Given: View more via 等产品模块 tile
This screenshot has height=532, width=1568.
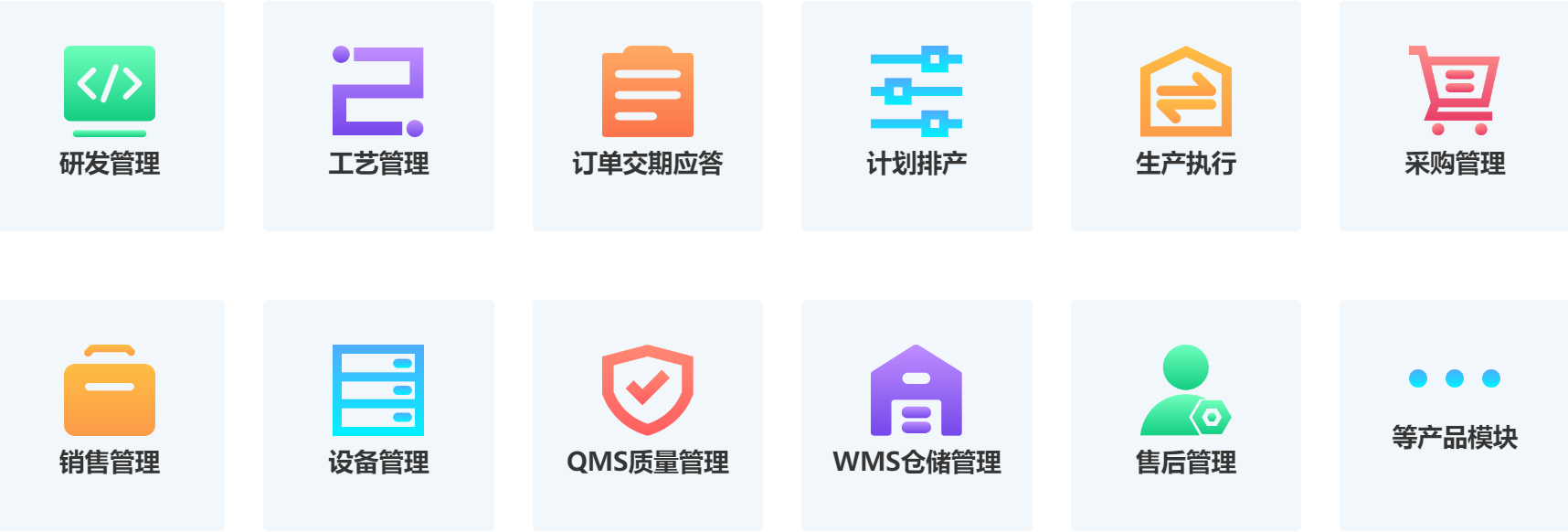Looking at the screenshot, I should [x=1454, y=413].
